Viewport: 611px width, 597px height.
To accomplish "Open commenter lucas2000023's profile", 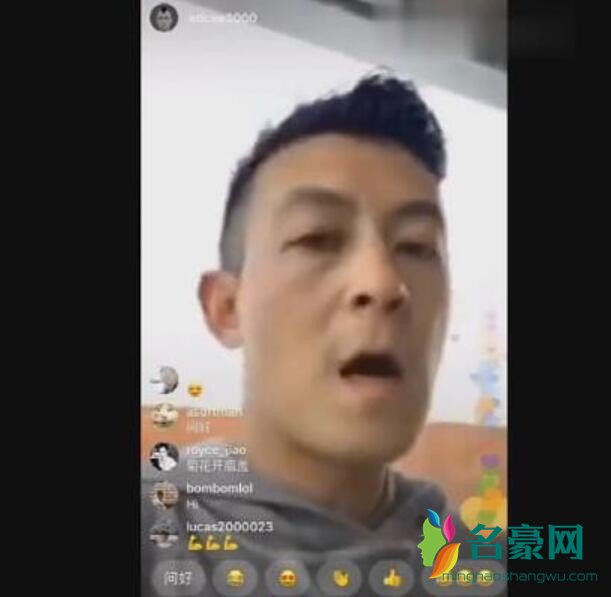I will 164,533.
